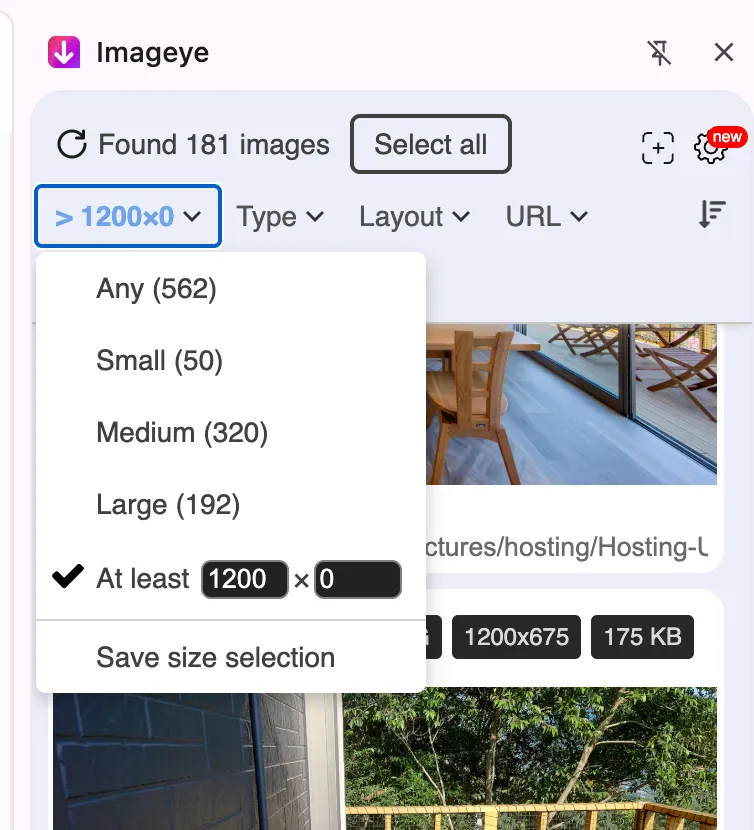Viewport: 754px width, 830px height.
Task: Open the URL filter dropdown
Action: (x=546, y=216)
